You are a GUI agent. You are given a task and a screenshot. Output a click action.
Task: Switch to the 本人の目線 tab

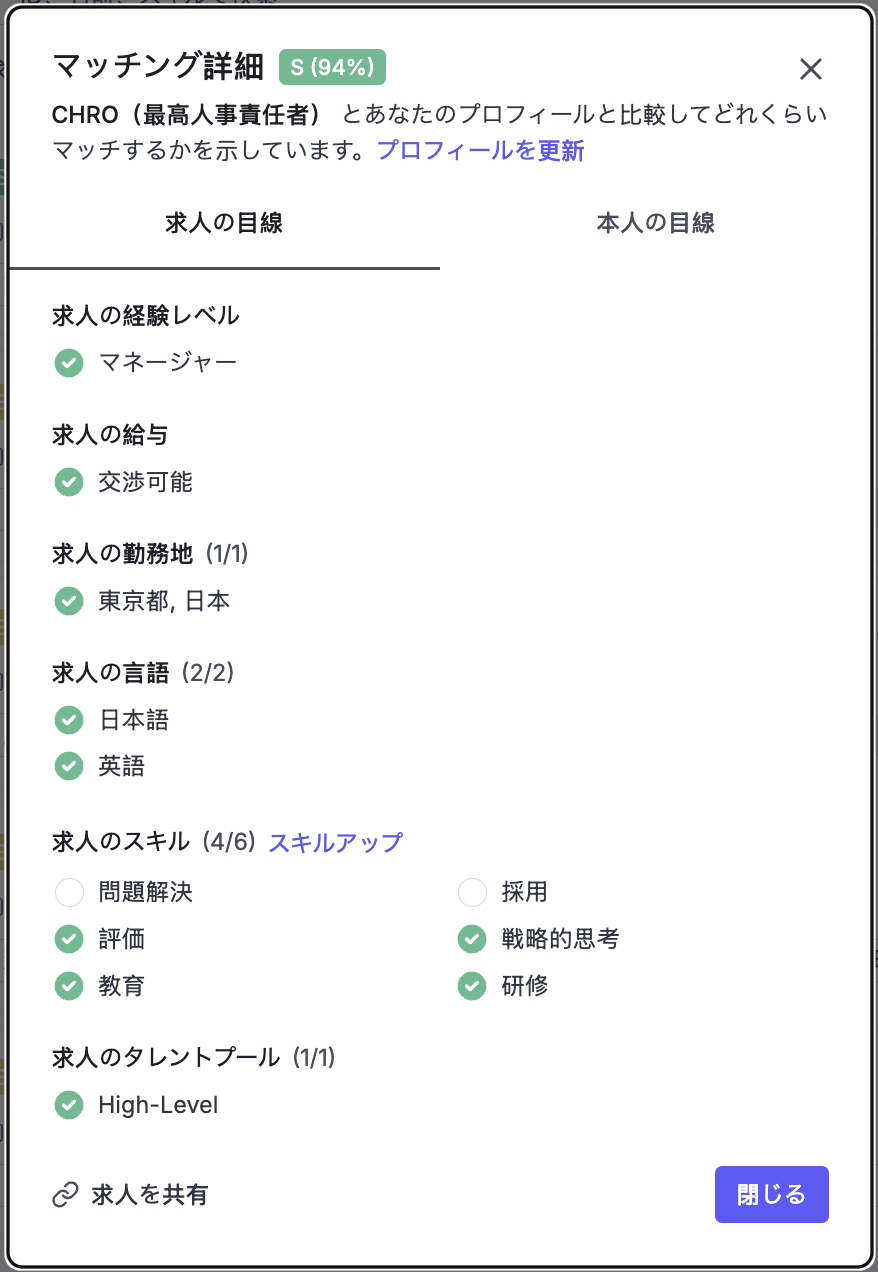[x=655, y=223]
